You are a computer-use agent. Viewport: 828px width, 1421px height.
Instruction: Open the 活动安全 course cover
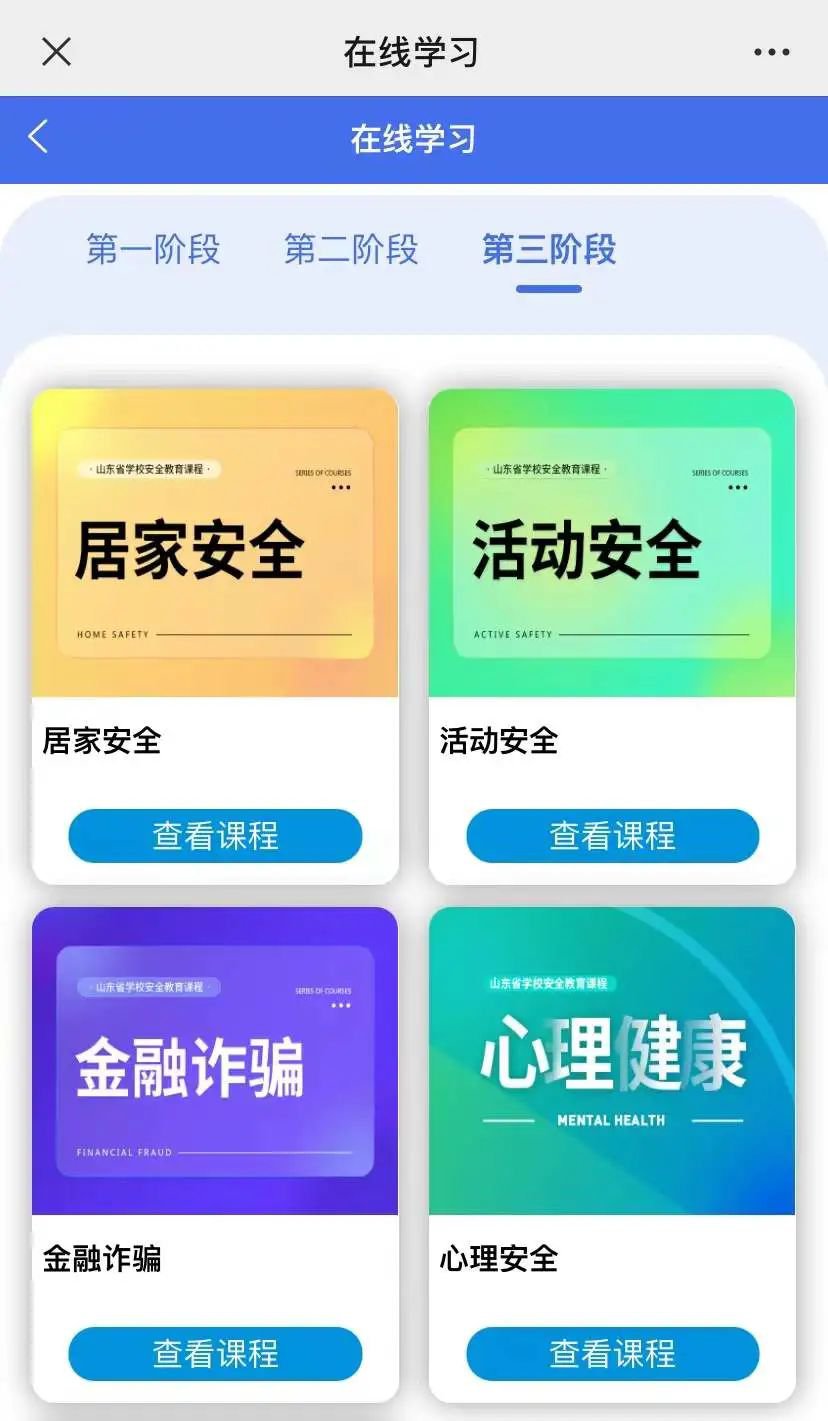(x=612, y=543)
